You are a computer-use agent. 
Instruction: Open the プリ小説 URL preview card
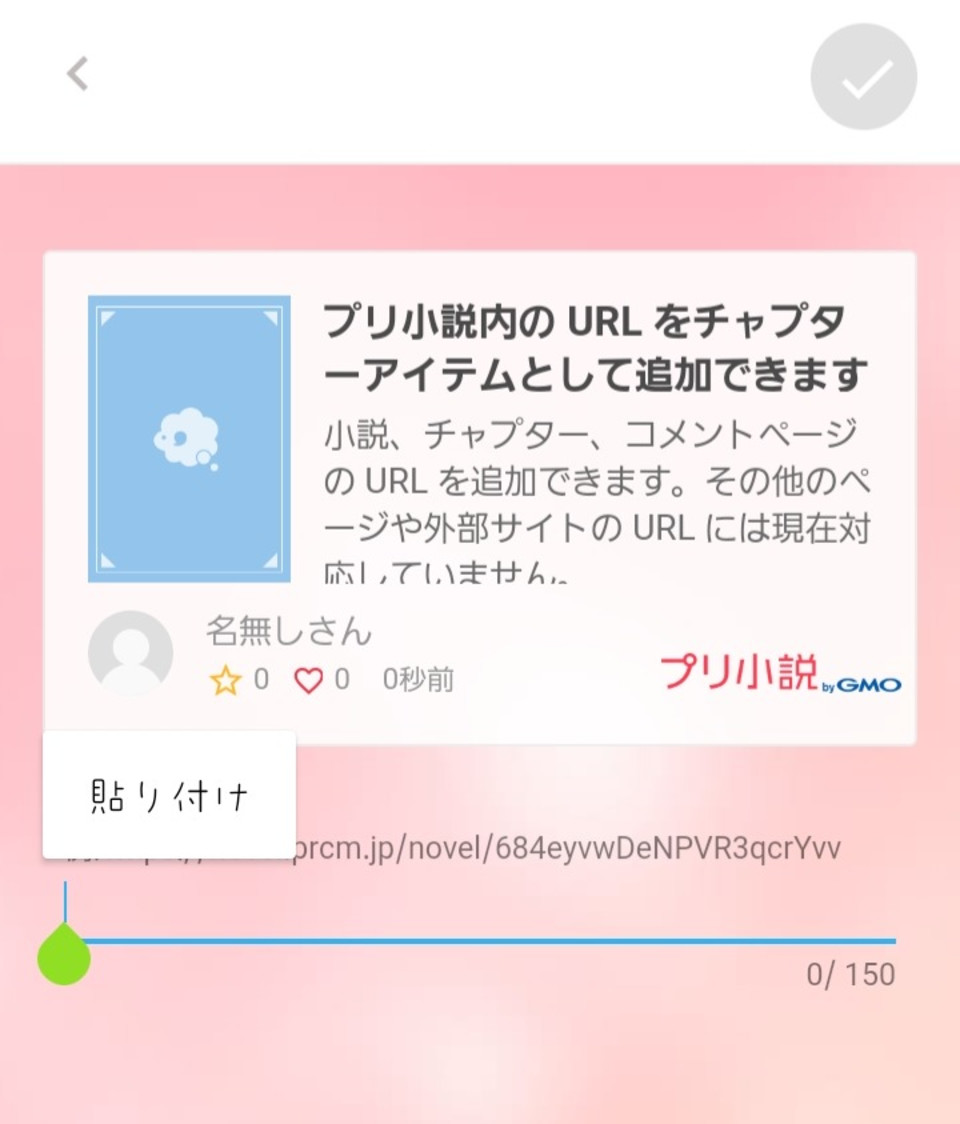(x=480, y=497)
